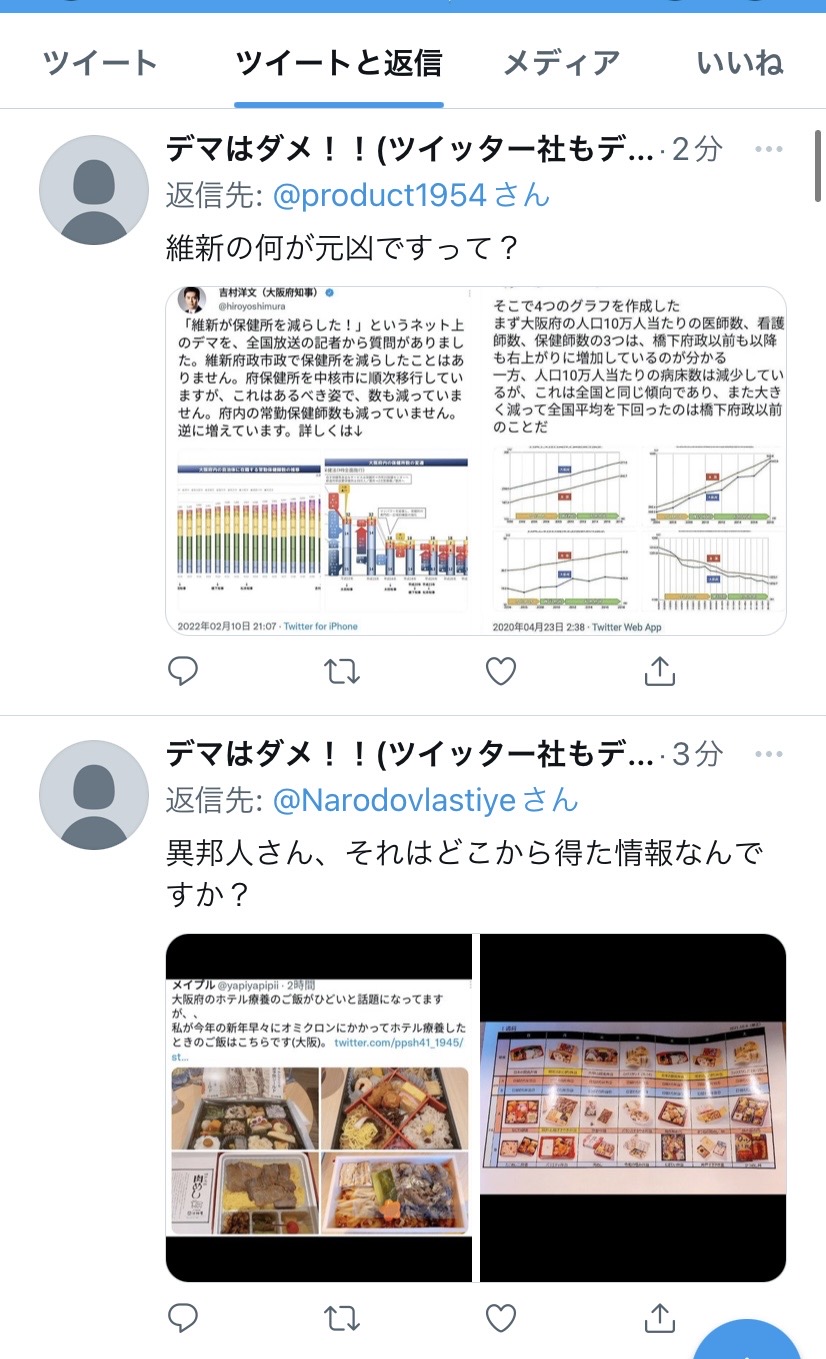Open the bento menu chart photo
This screenshot has width=826, height=1359.
(x=633, y=1107)
